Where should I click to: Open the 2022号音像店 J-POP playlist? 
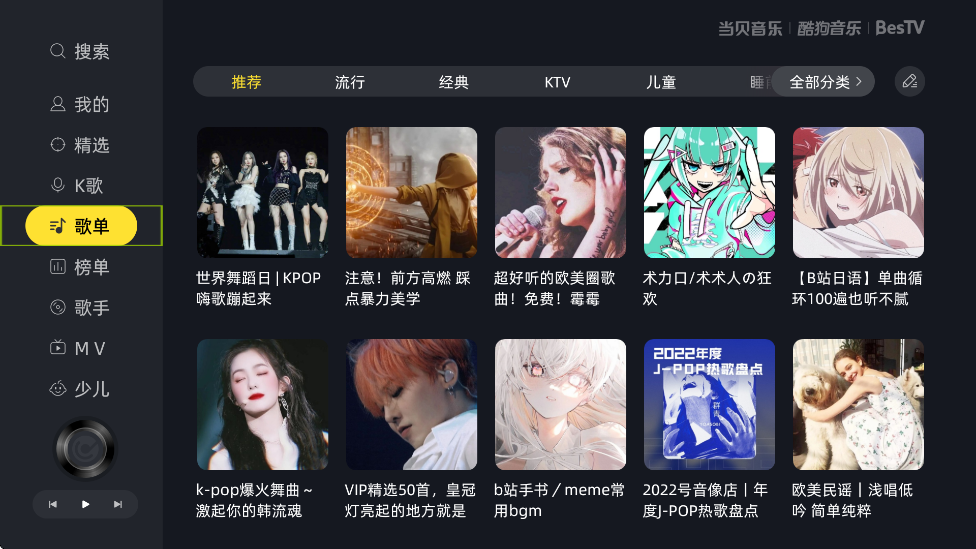709,405
